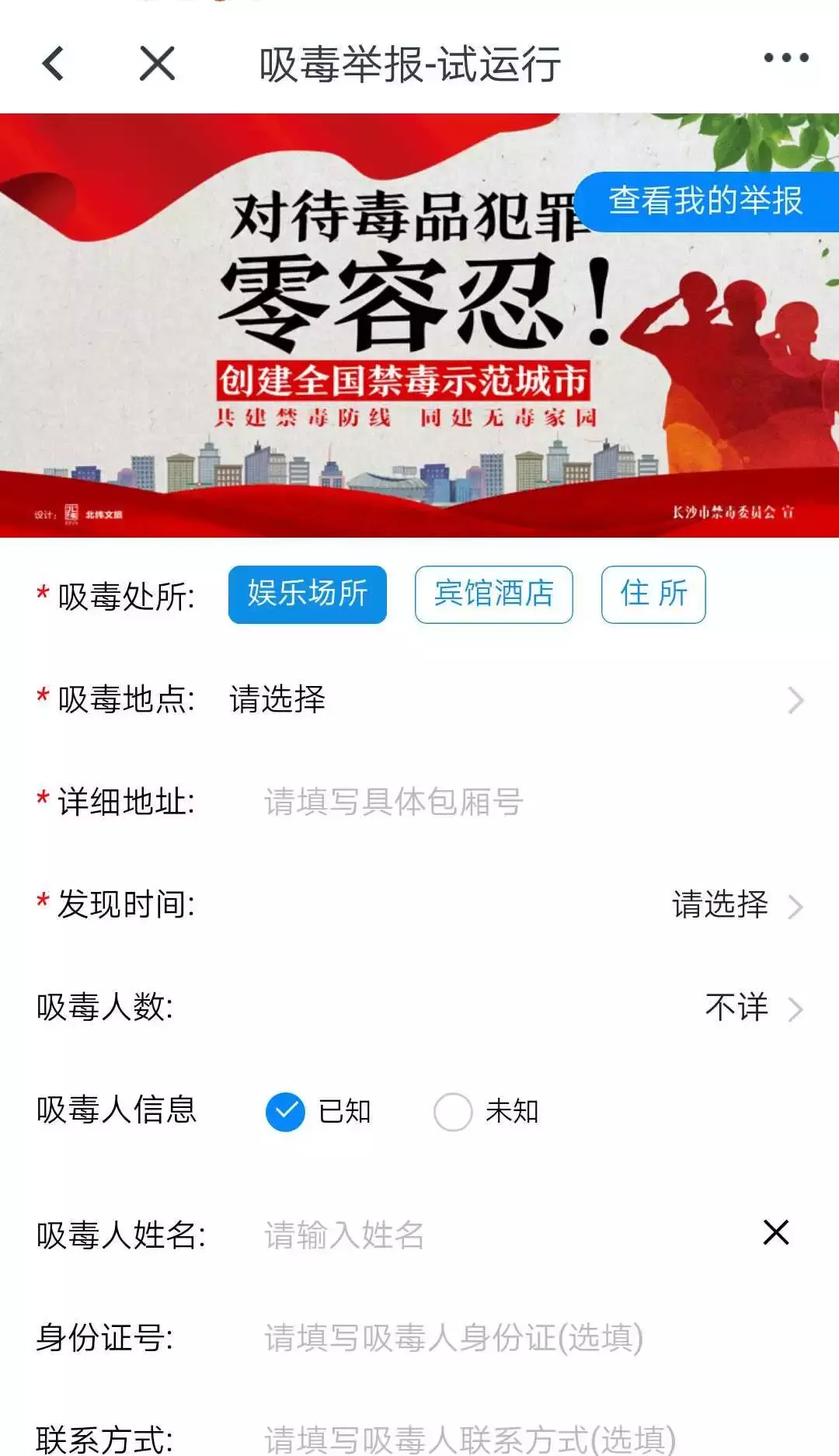Close the 吸毒举报 page
The image size is (839, 1456).
(x=157, y=64)
